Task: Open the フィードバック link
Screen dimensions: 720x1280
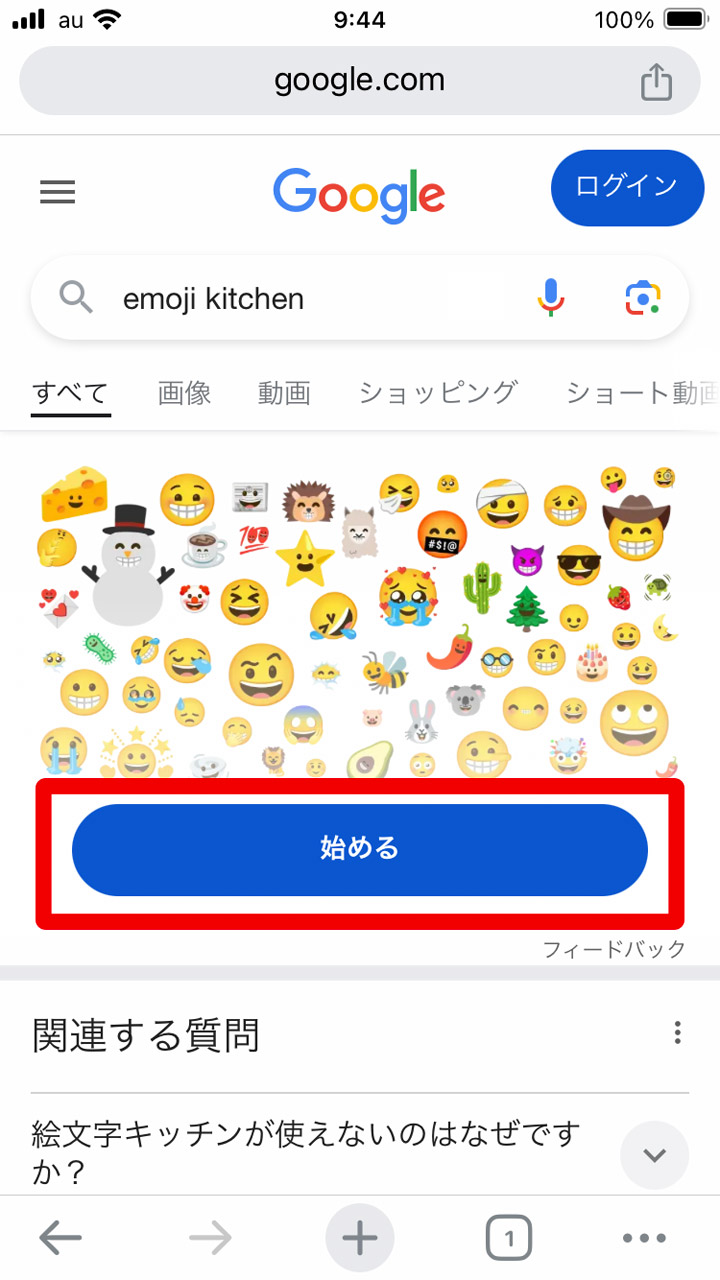Action: pyautogui.click(x=615, y=949)
